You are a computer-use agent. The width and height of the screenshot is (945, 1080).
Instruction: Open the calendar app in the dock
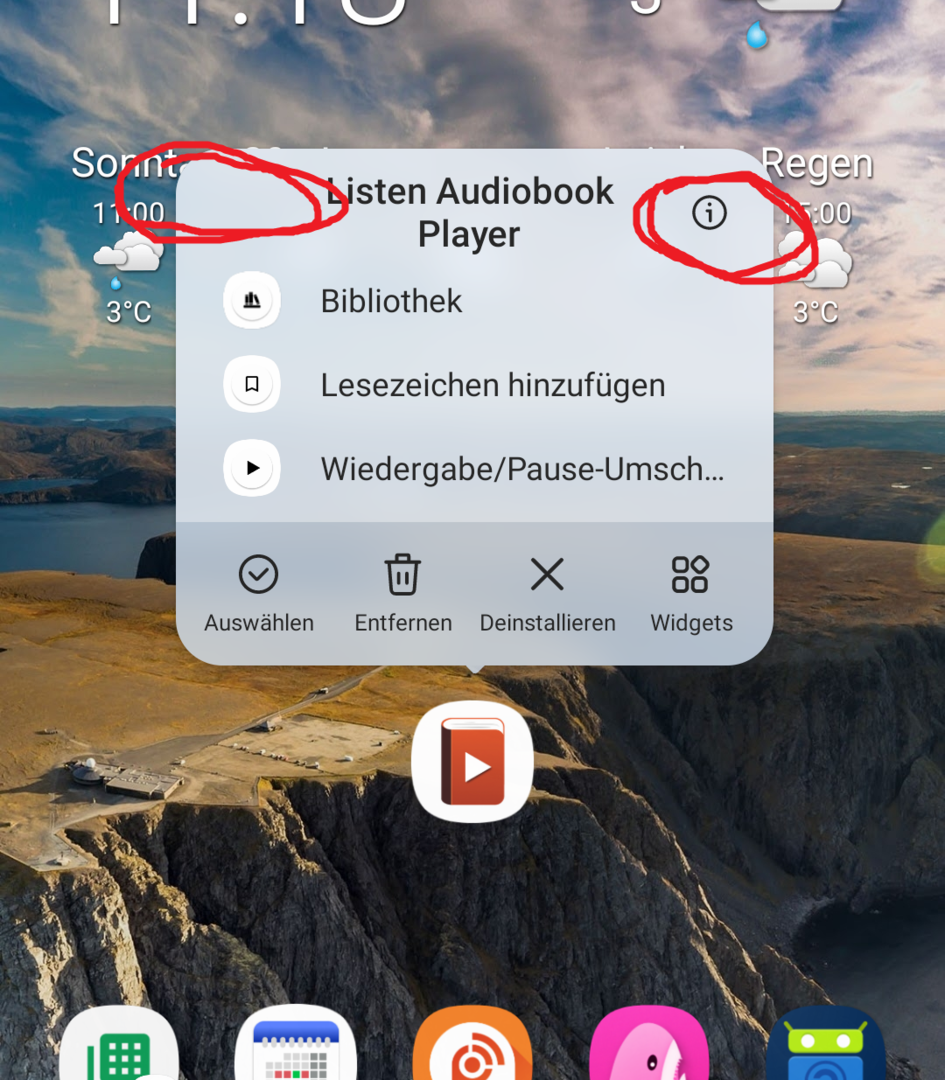[x=295, y=1050]
